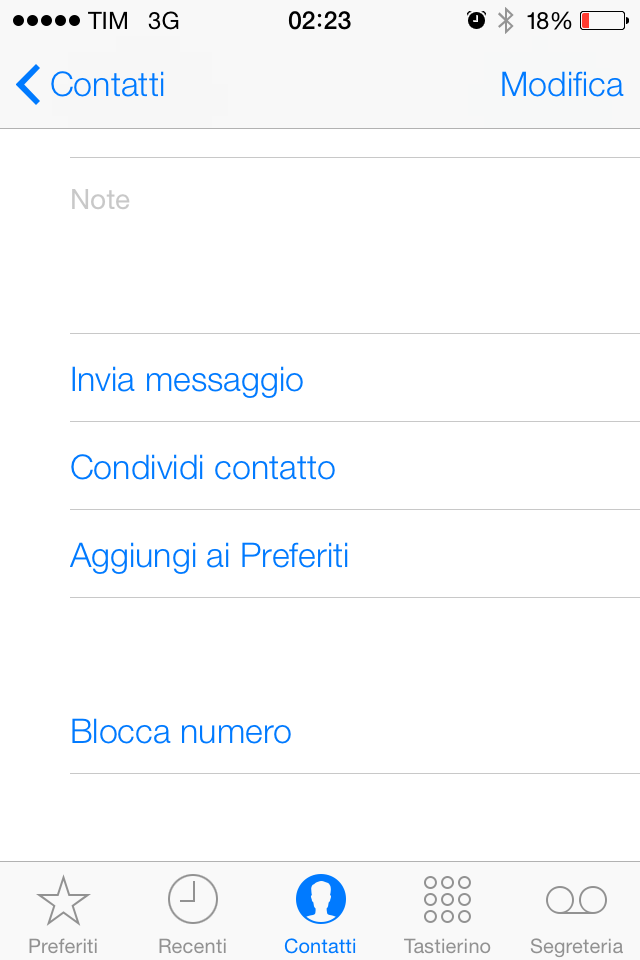Image resolution: width=640 pixels, height=960 pixels.
Task: Switch to the Preferiti tab
Action: click(63, 913)
